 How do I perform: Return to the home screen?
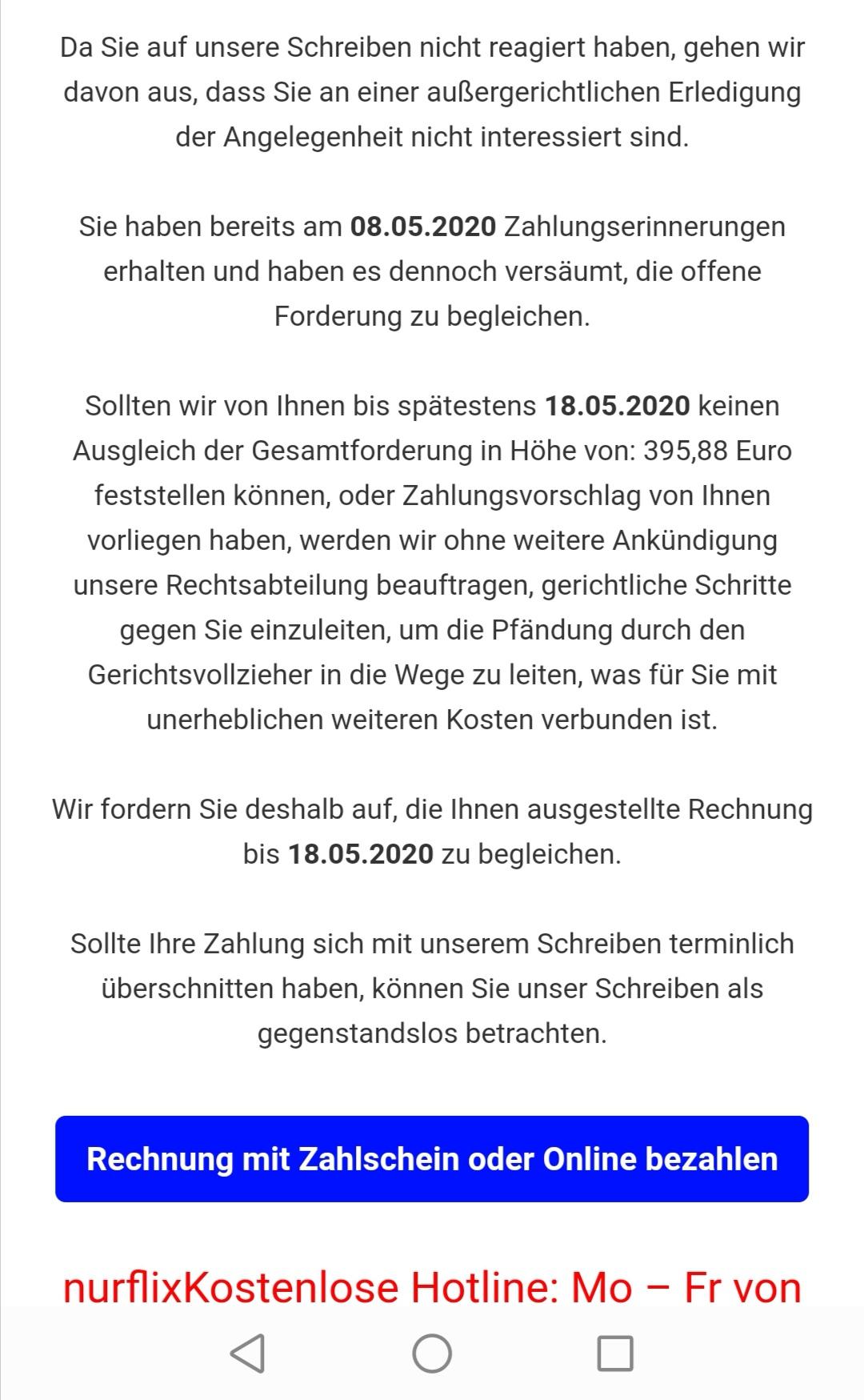(432, 1354)
